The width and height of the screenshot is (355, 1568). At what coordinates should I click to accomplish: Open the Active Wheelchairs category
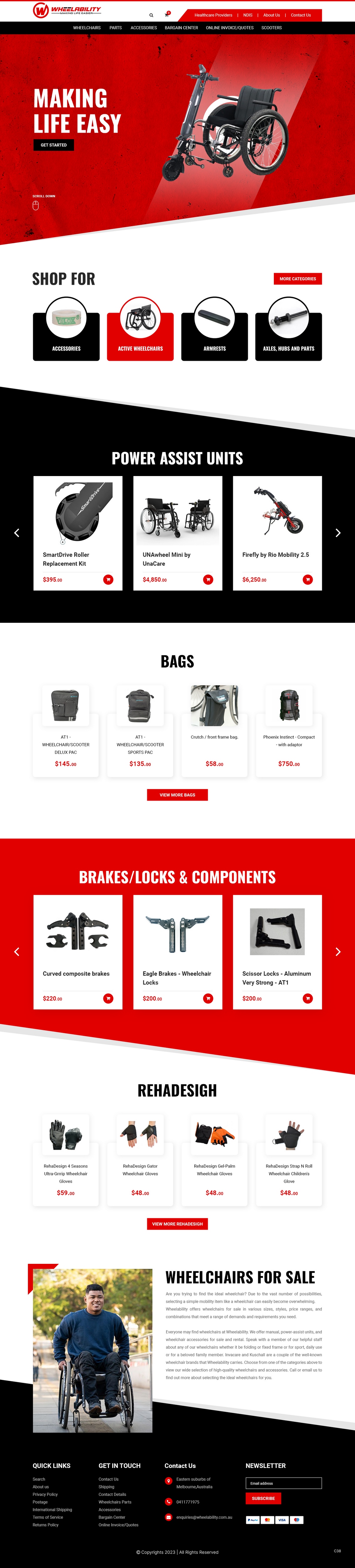pyautogui.click(x=140, y=332)
